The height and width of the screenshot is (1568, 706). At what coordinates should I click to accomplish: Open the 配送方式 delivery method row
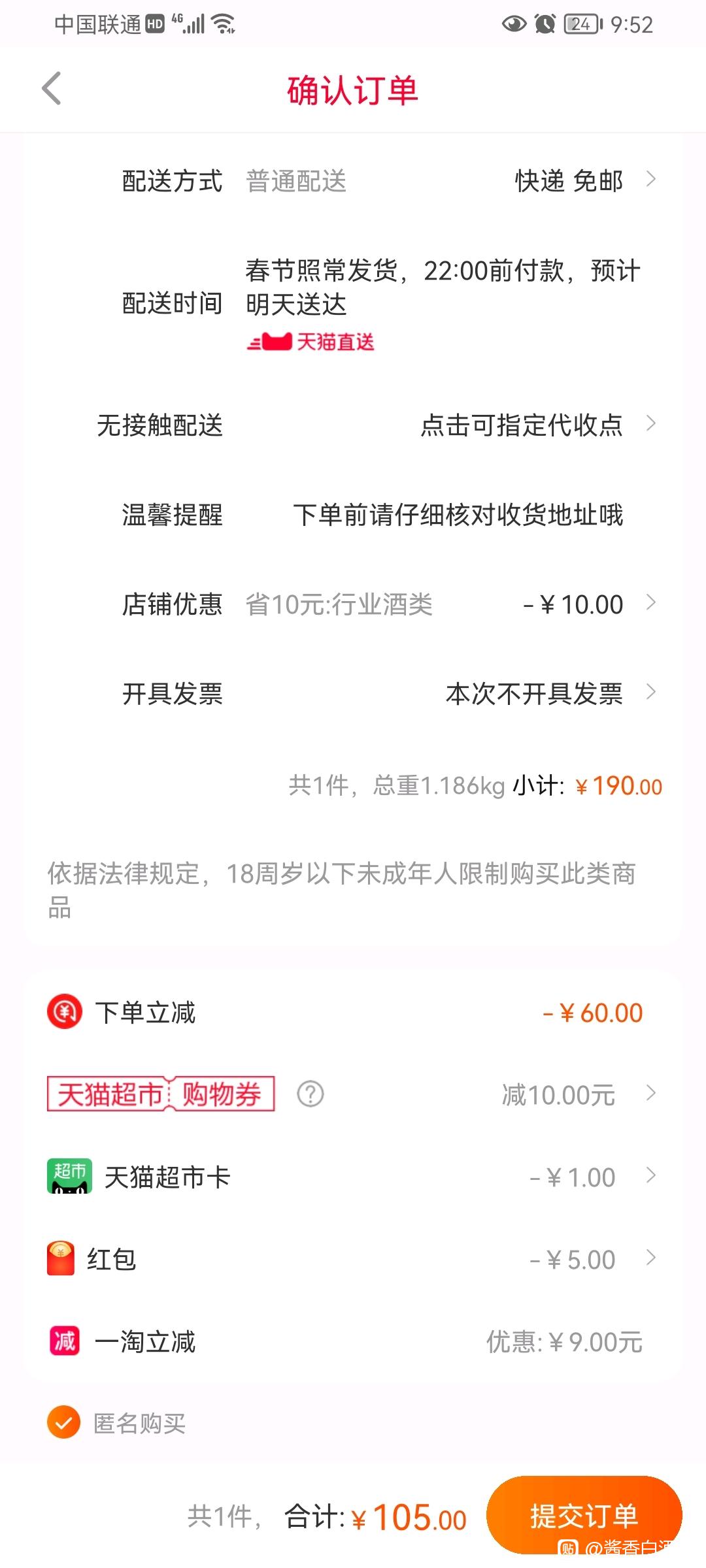pos(353,180)
